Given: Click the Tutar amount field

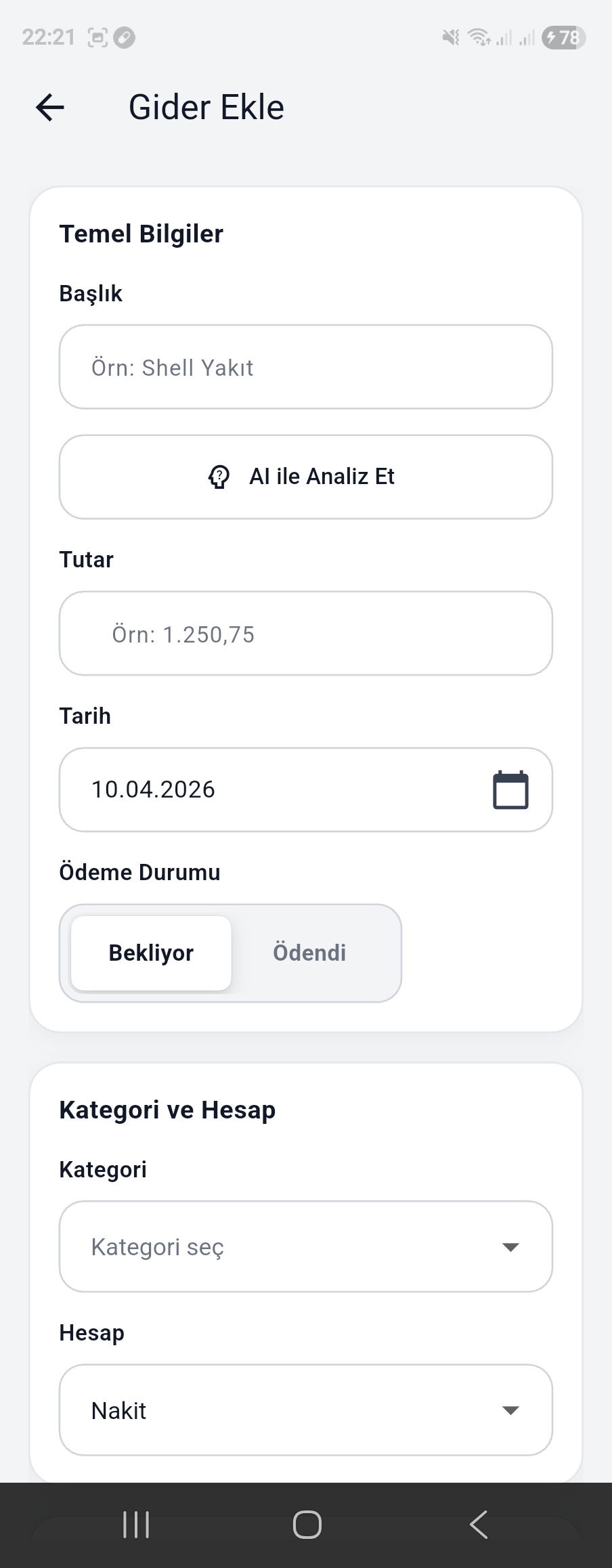Looking at the screenshot, I should point(305,634).
